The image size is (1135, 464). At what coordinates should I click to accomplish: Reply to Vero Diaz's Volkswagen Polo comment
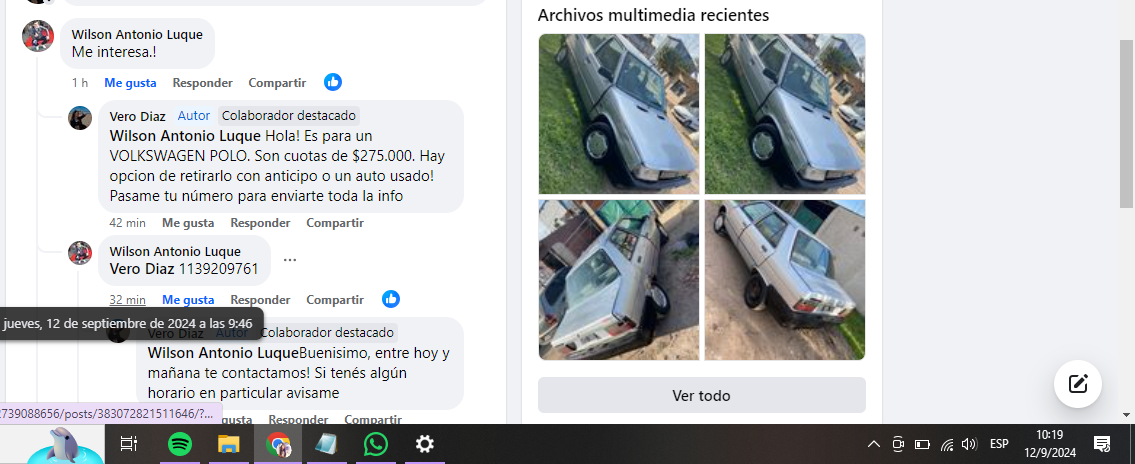point(260,223)
